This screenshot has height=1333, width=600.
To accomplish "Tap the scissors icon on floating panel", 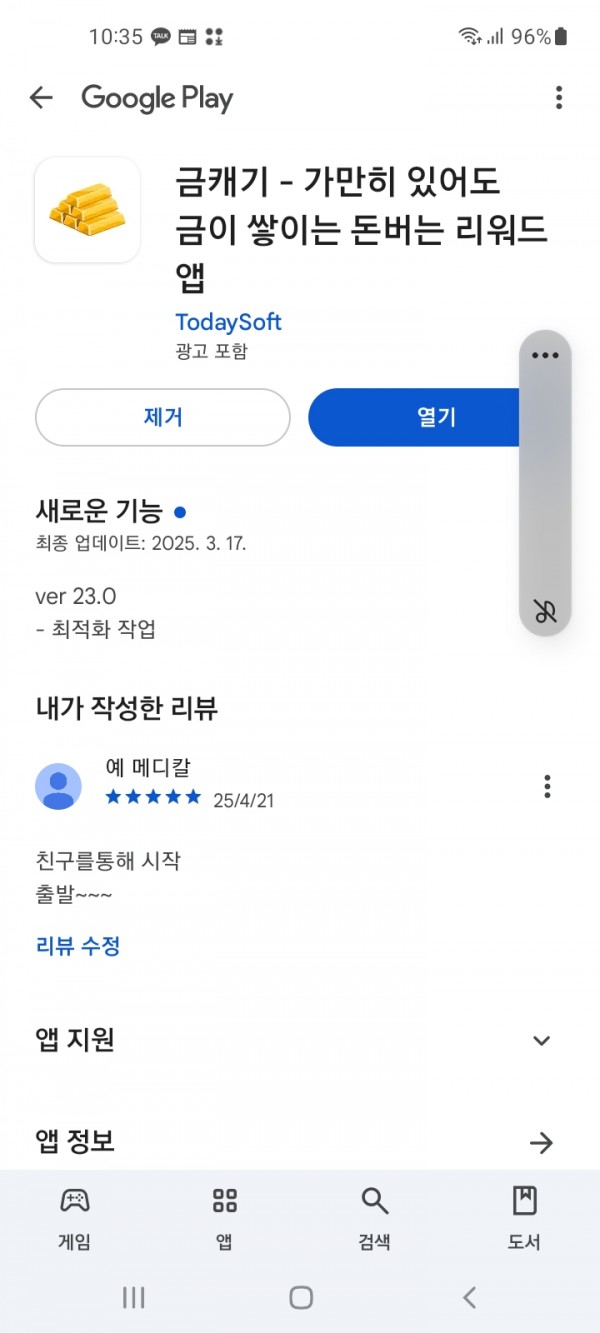I will point(545,612).
